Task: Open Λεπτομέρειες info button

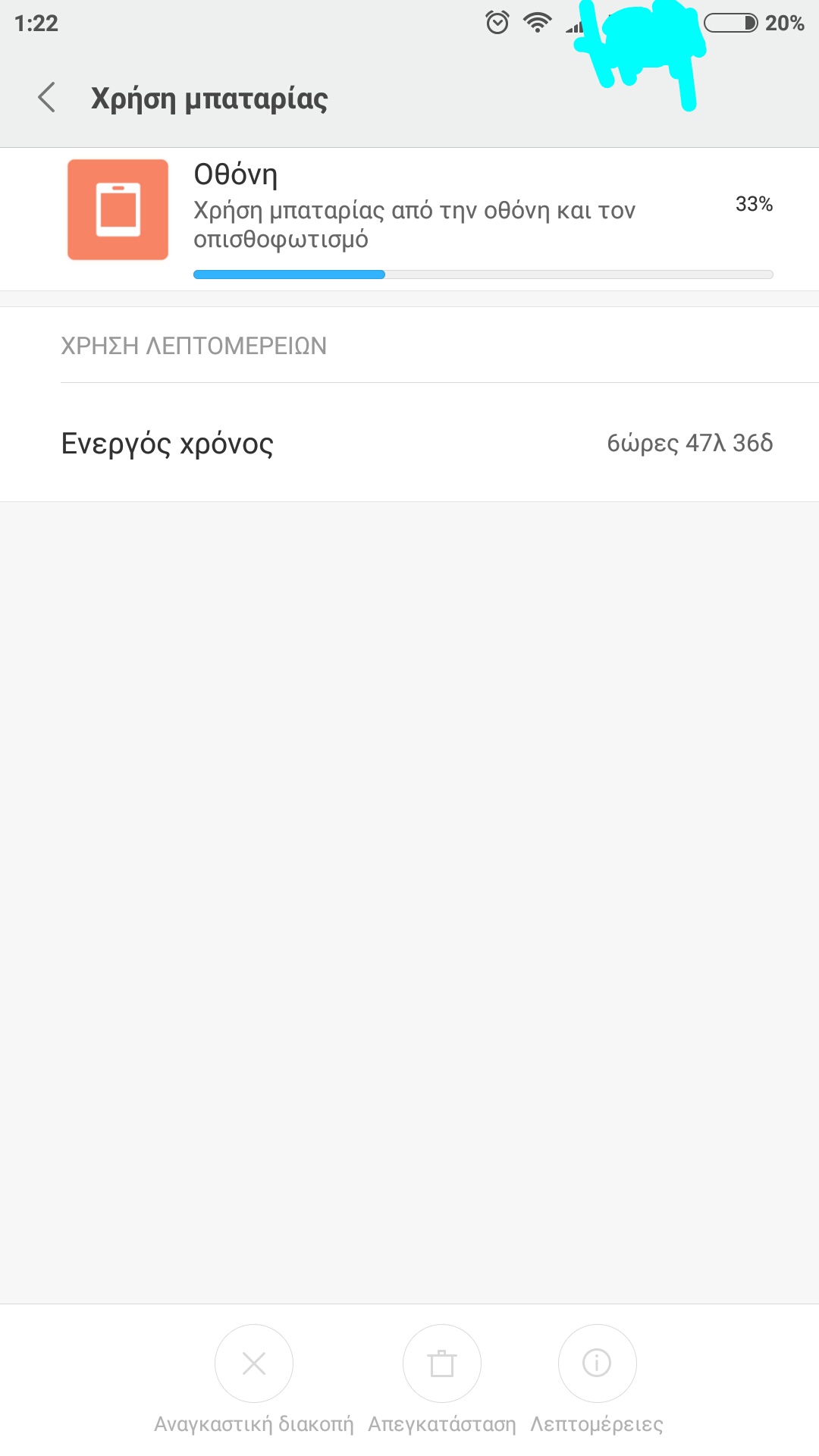Action: (597, 1363)
